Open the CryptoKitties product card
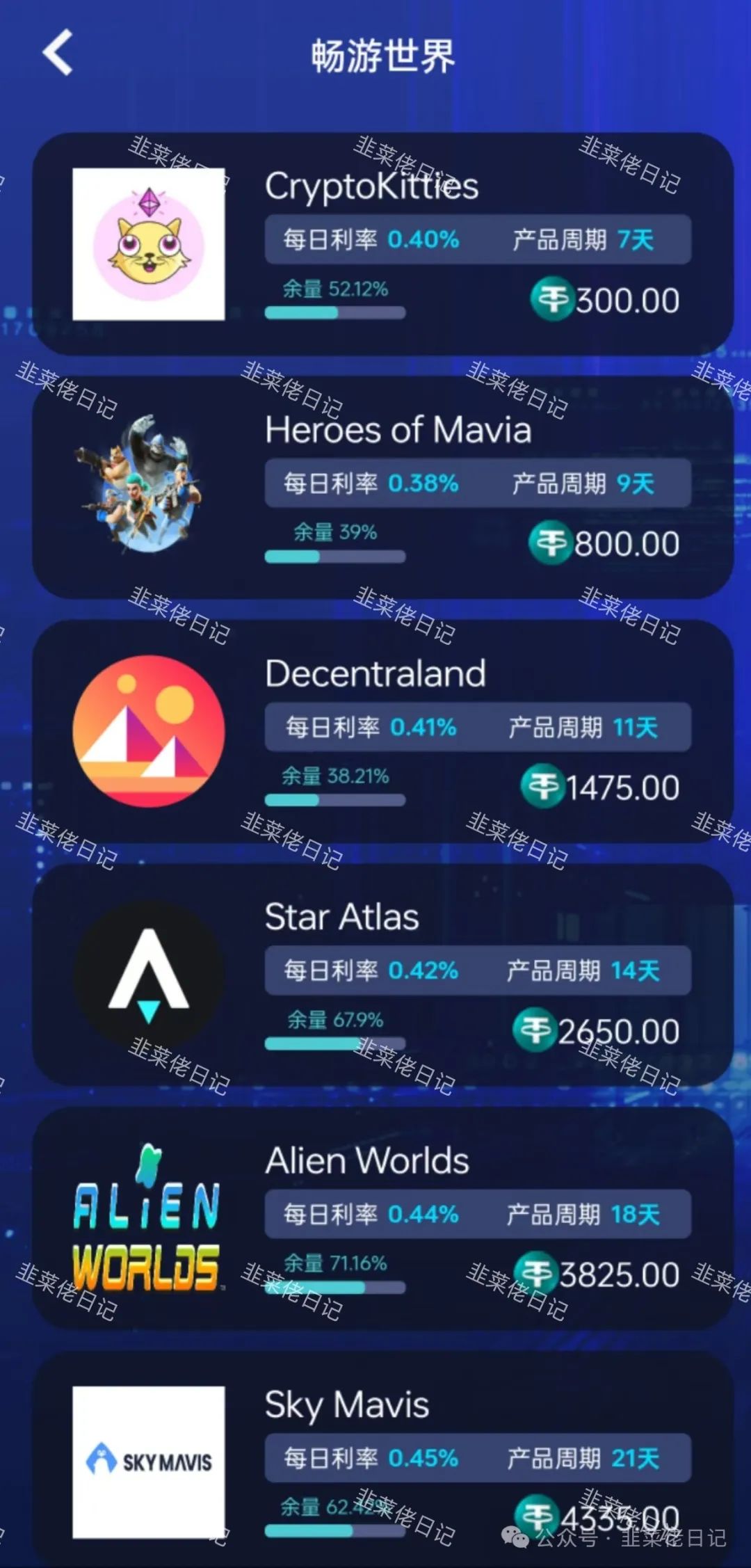The width and height of the screenshot is (751, 1568). pyautogui.click(x=382, y=243)
